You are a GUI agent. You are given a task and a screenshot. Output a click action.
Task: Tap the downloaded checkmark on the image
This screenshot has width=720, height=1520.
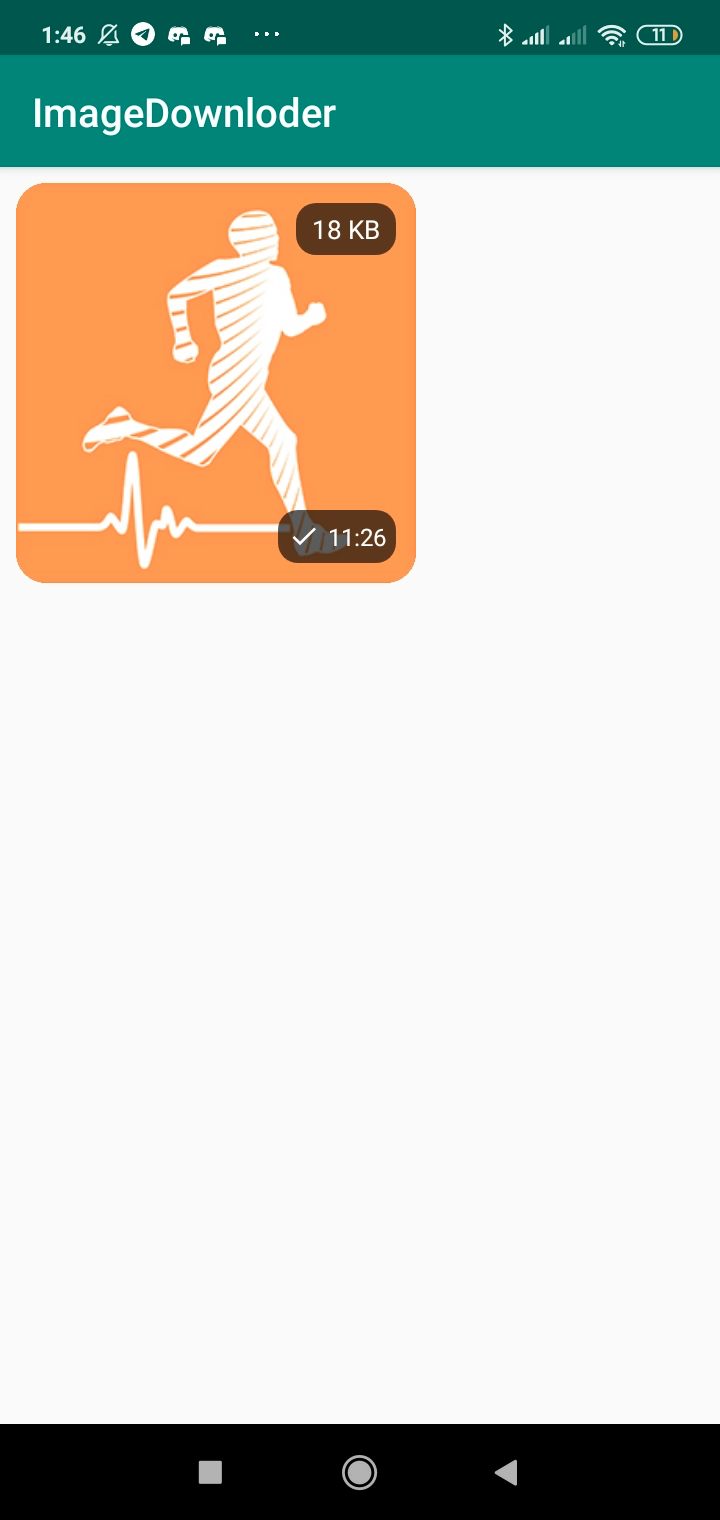pos(303,536)
